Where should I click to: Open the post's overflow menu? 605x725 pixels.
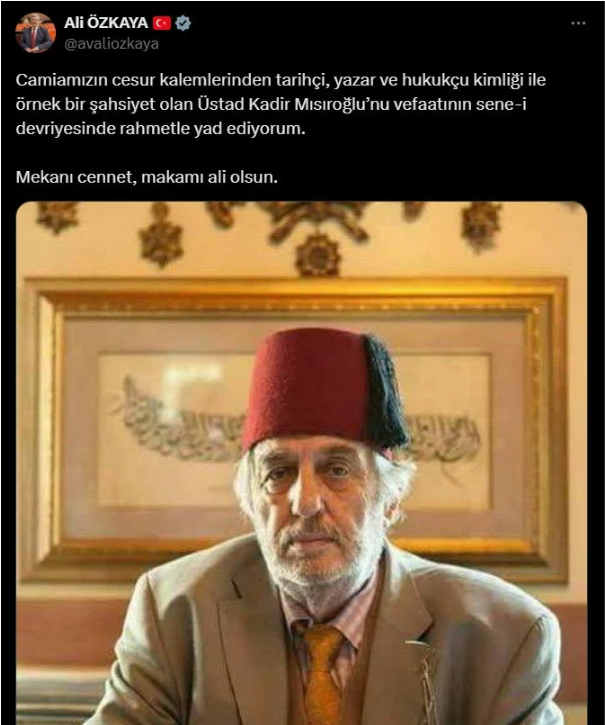pyautogui.click(x=578, y=23)
